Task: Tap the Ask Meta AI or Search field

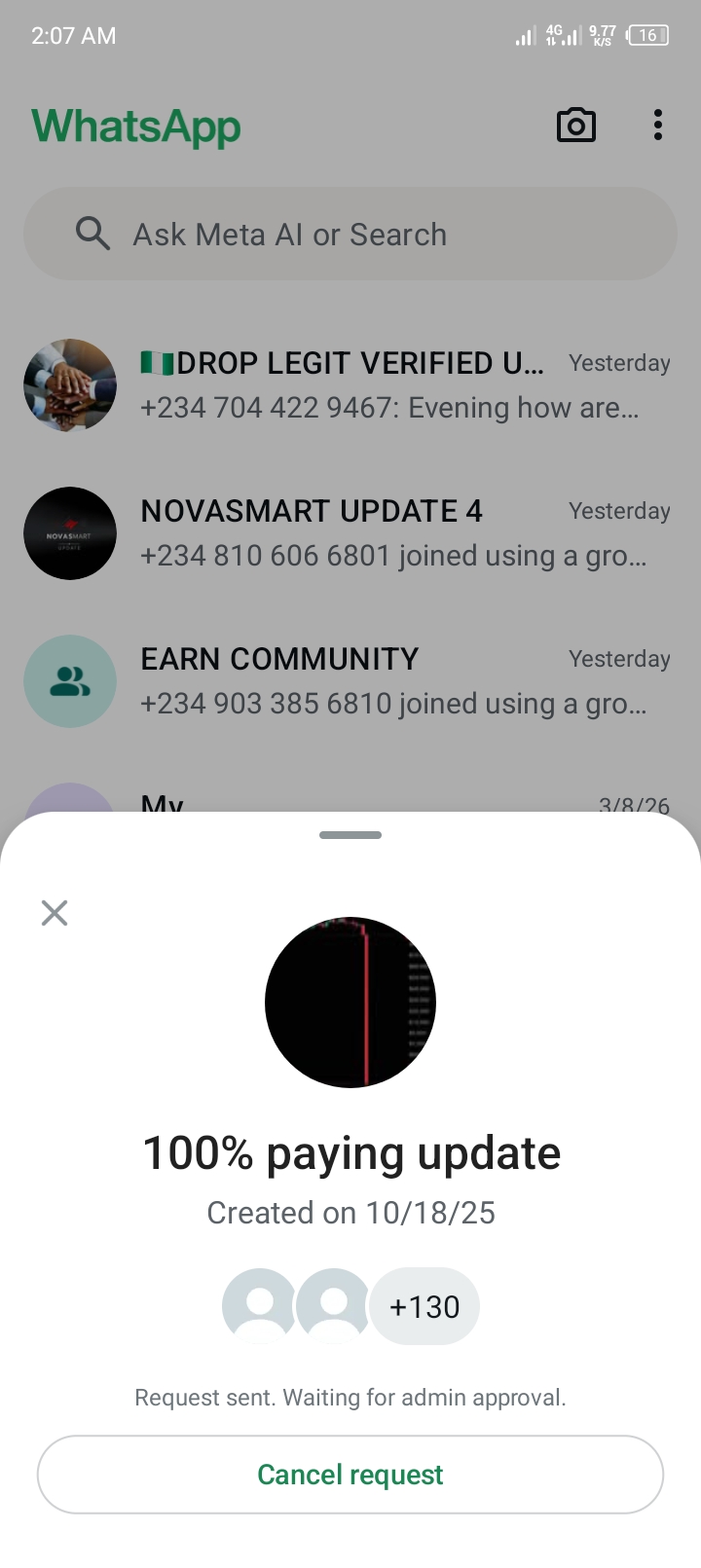Action: click(x=350, y=235)
